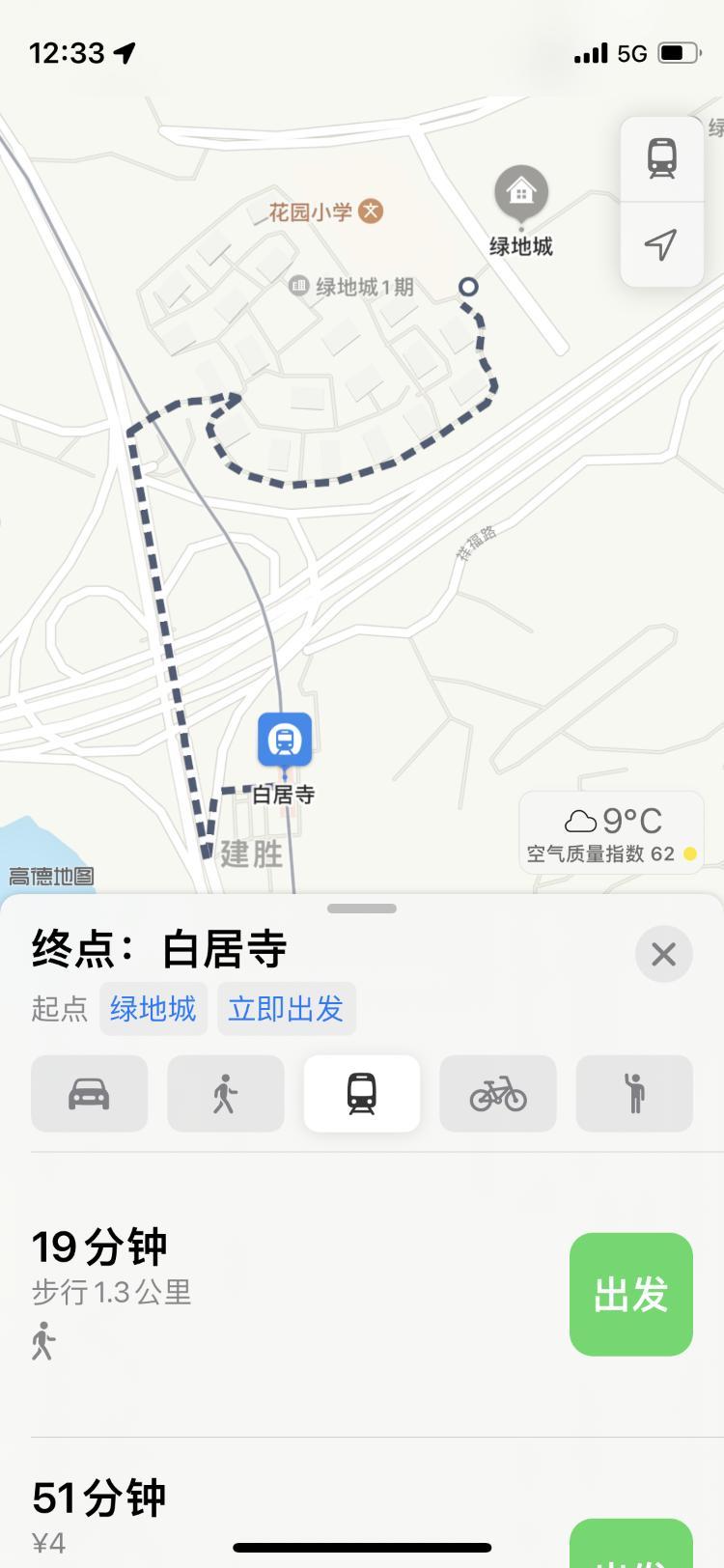Open the 立即出发 departure time option
724x1568 pixels.
[x=287, y=1009]
